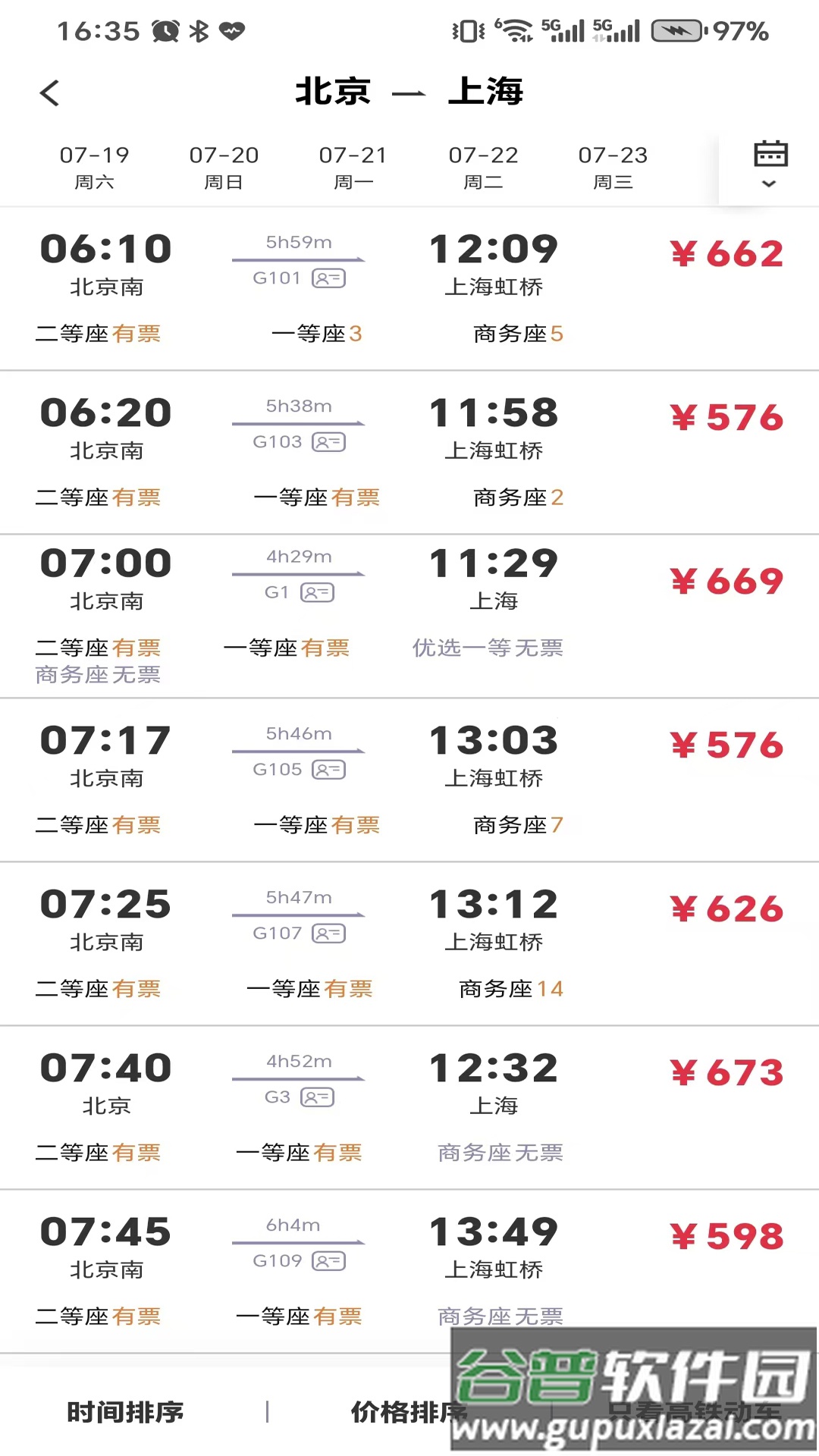Image resolution: width=819 pixels, height=1456 pixels.
Task: Open train G101 departing 06:10
Action: pos(409,288)
